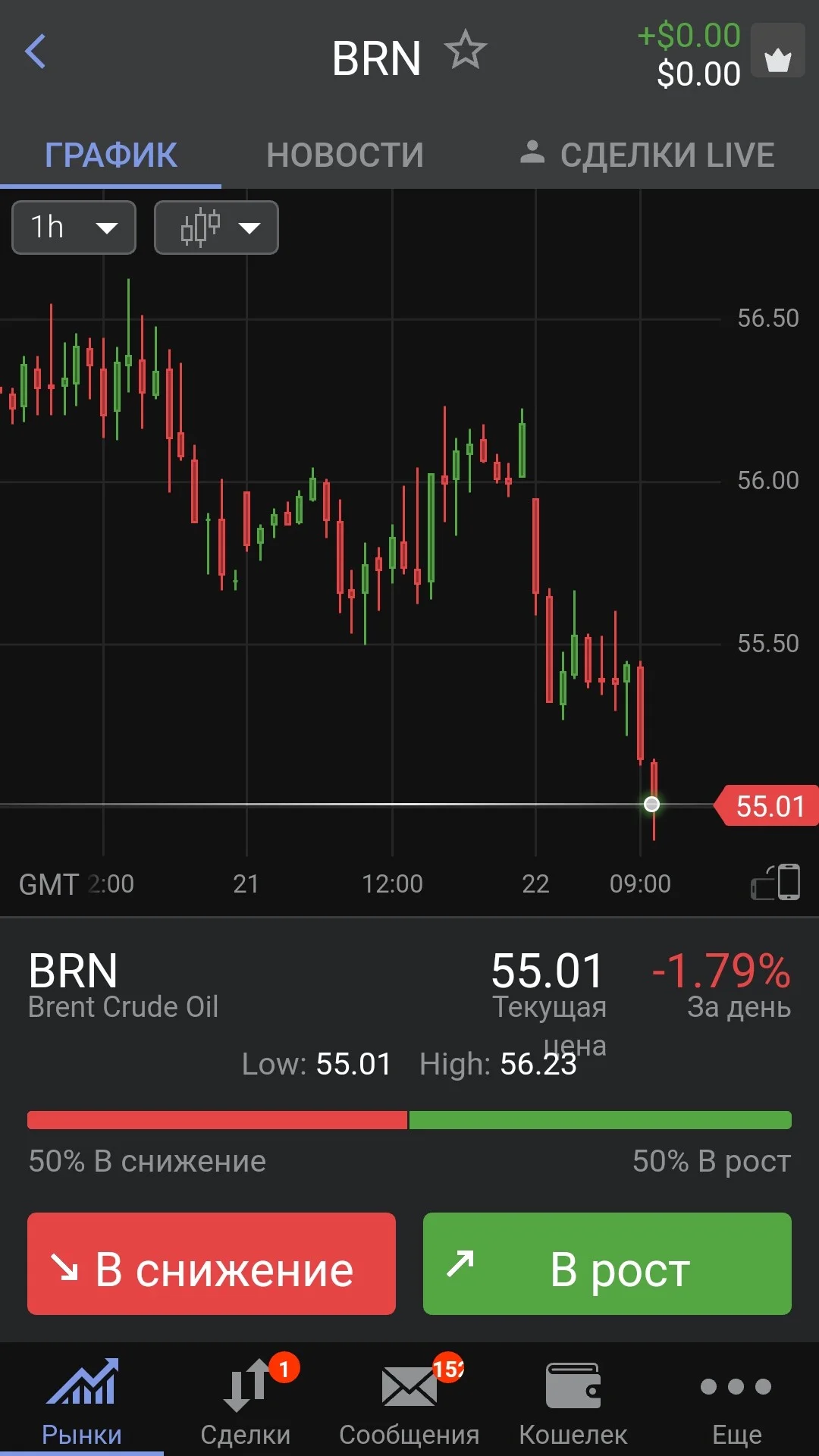Open the Сообщения inbox
This screenshot has height=1456, width=819.
click(409, 1400)
